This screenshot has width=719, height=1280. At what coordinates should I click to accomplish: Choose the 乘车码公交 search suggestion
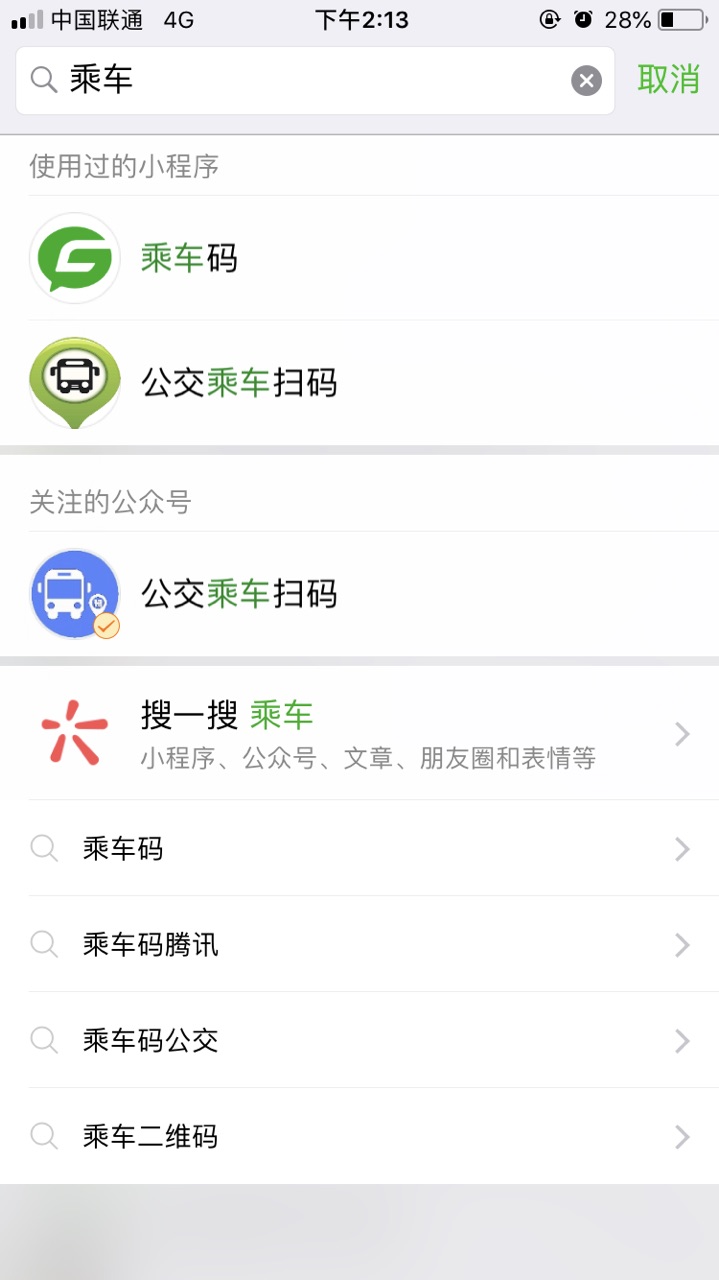pyautogui.click(x=360, y=1041)
